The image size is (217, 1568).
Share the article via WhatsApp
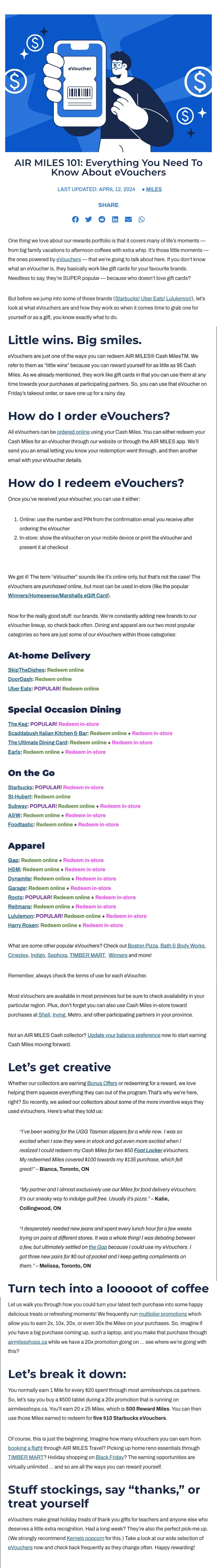pyautogui.click(x=142, y=219)
